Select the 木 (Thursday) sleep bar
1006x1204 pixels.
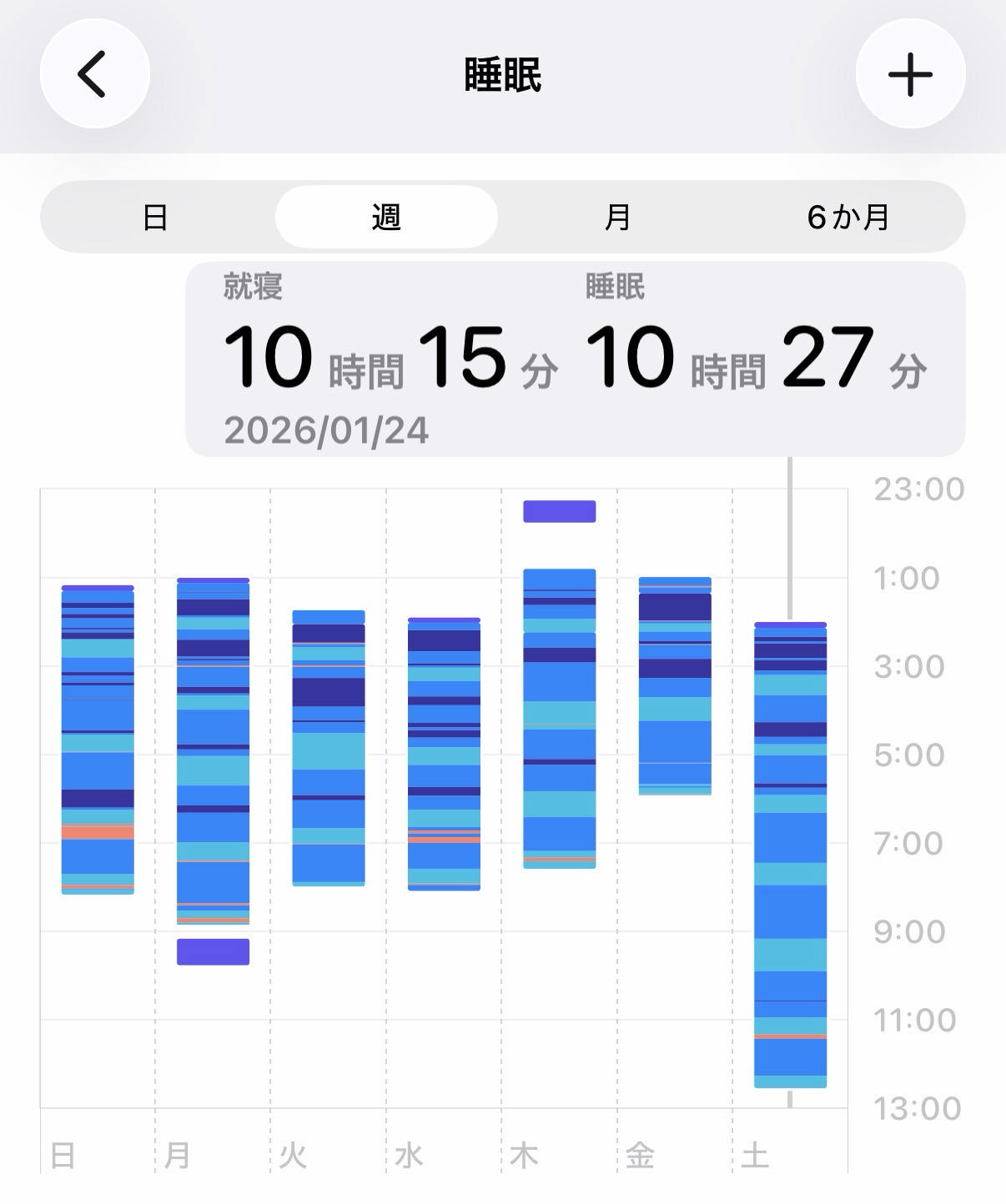[x=560, y=719]
